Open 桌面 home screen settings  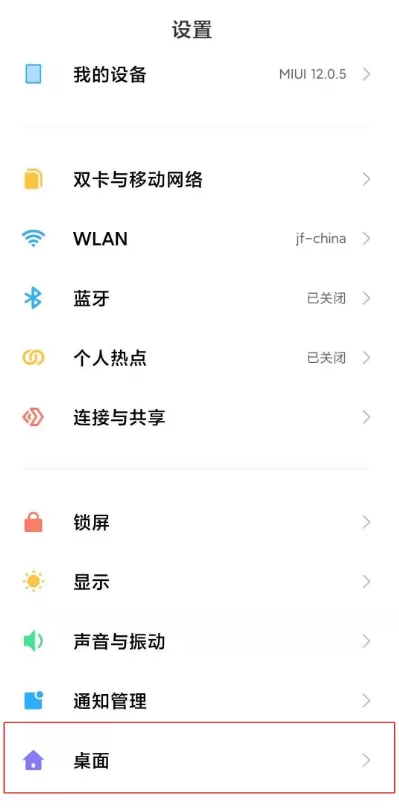point(200,760)
